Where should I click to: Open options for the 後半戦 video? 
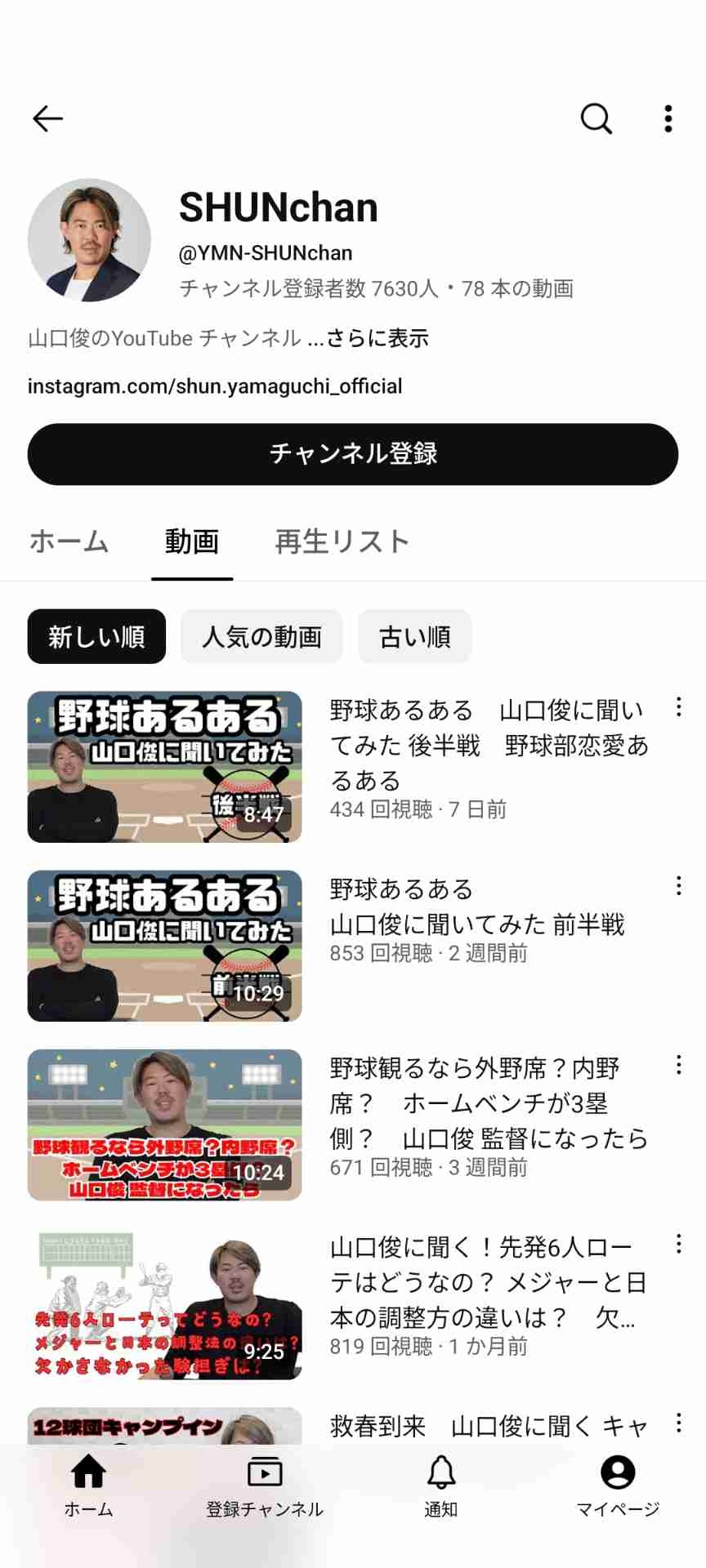click(x=678, y=707)
